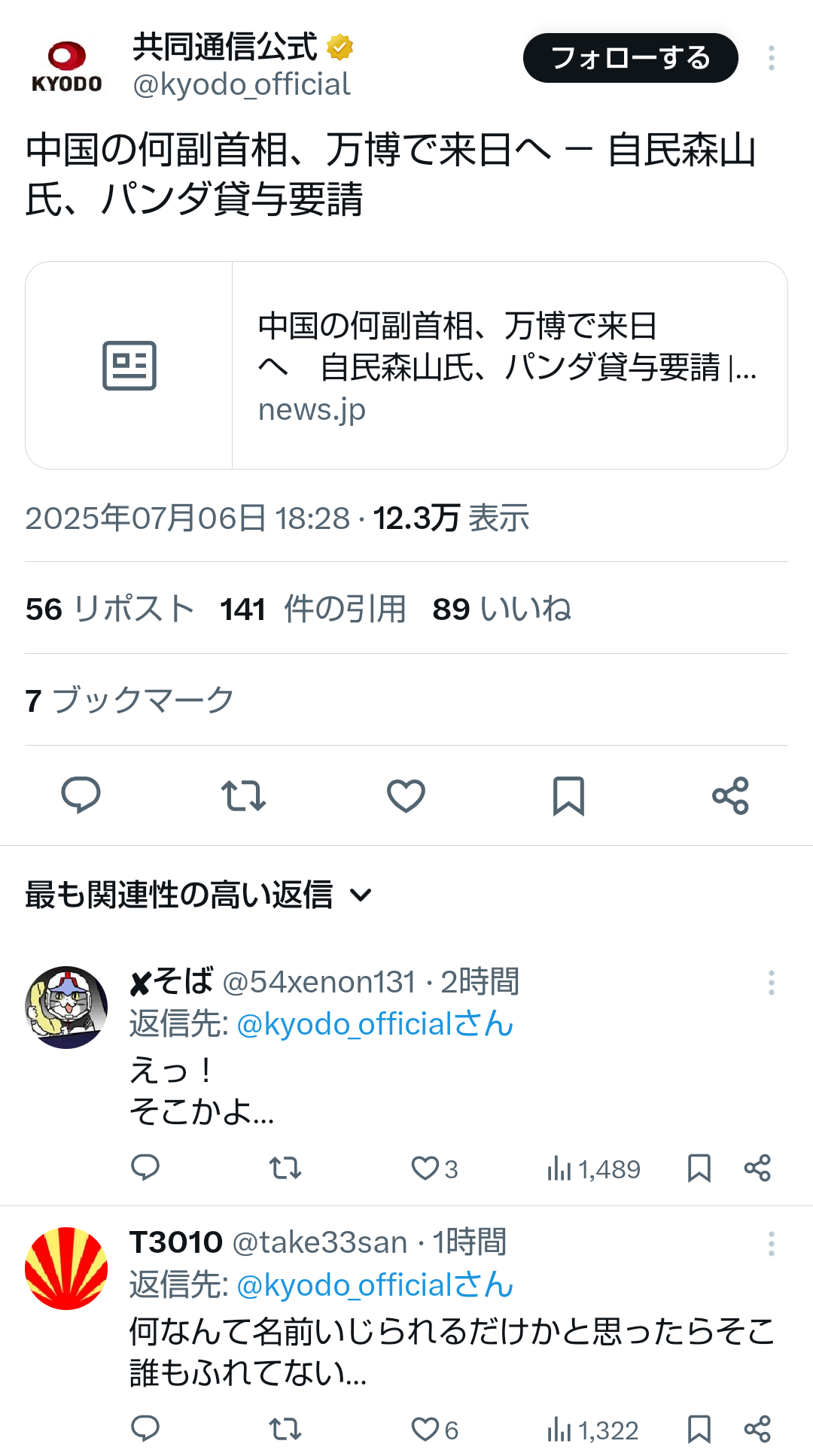Bookmark T3010's reply

pos(699,1429)
